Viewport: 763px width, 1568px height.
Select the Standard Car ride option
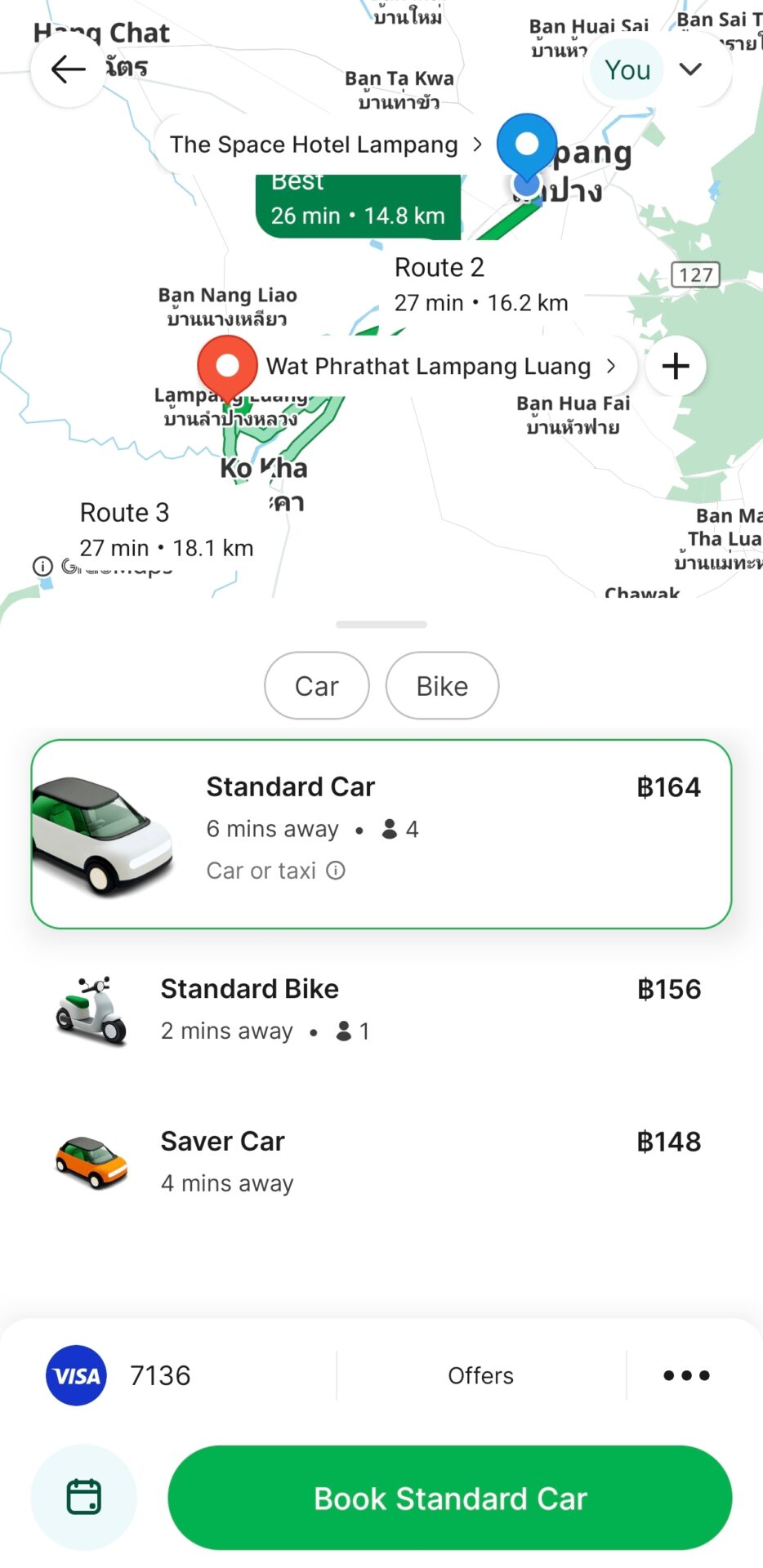(381, 834)
